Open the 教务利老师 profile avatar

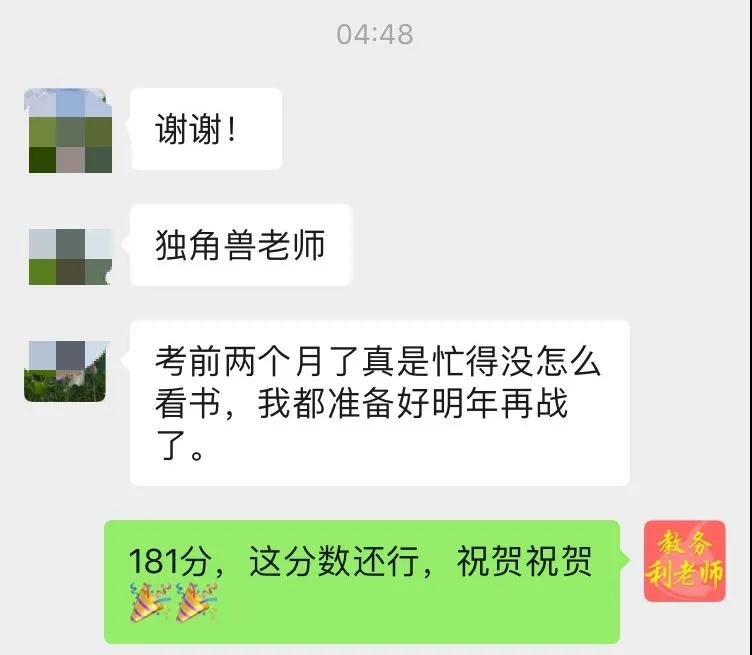coord(685,561)
